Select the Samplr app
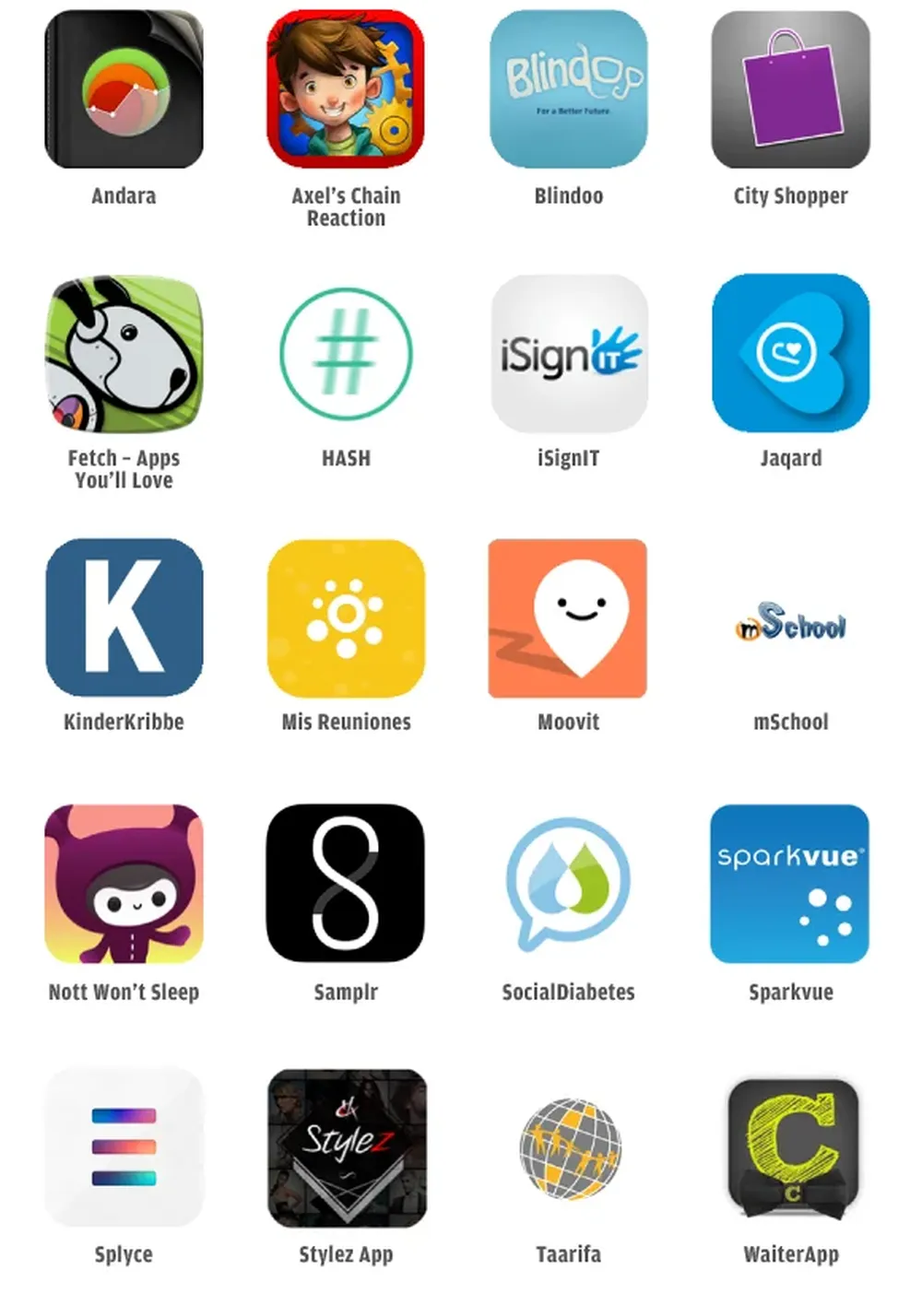The image size is (922, 1316). (x=346, y=884)
